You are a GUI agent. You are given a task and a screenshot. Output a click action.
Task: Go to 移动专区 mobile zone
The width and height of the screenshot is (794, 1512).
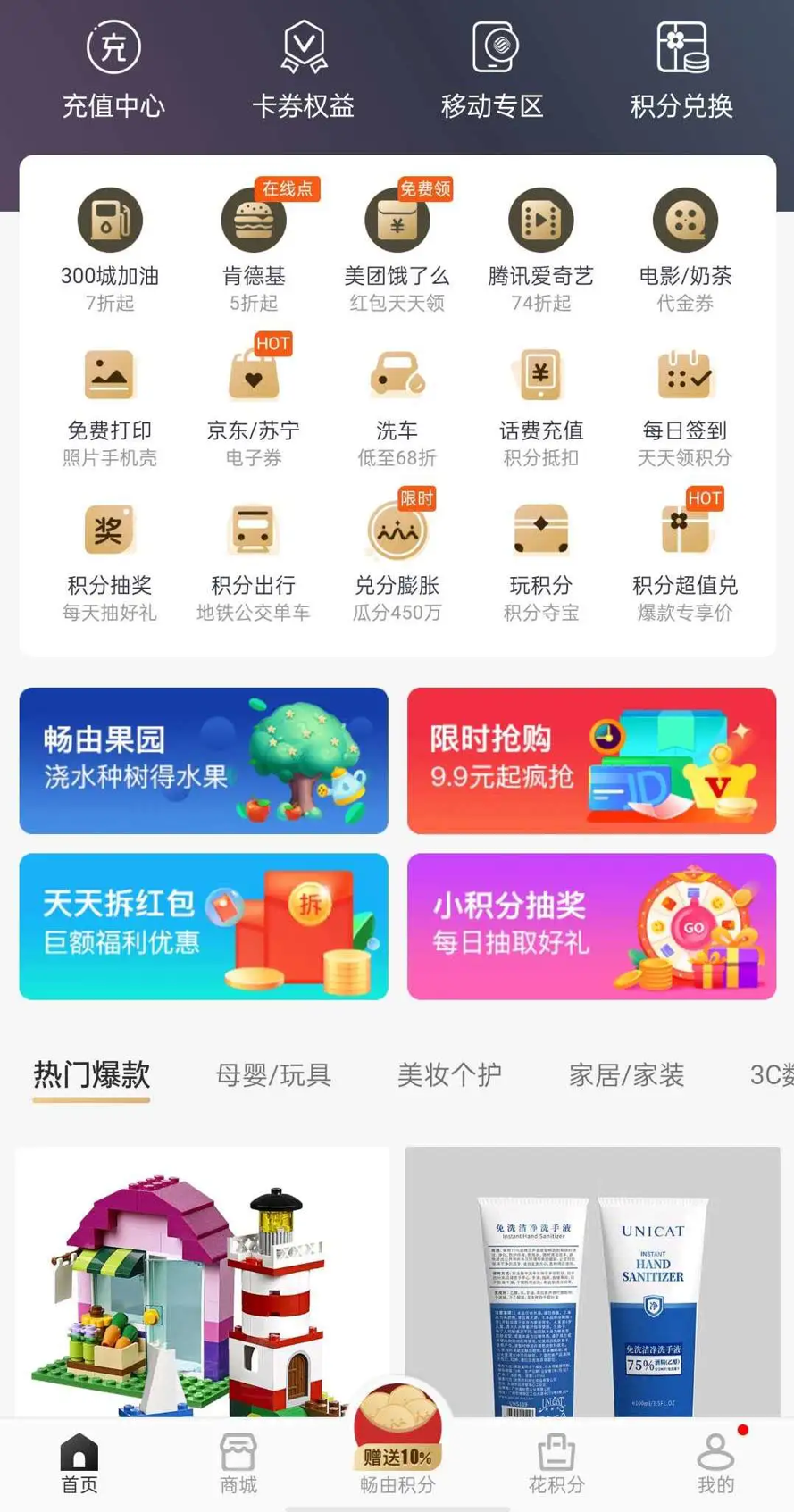492,71
